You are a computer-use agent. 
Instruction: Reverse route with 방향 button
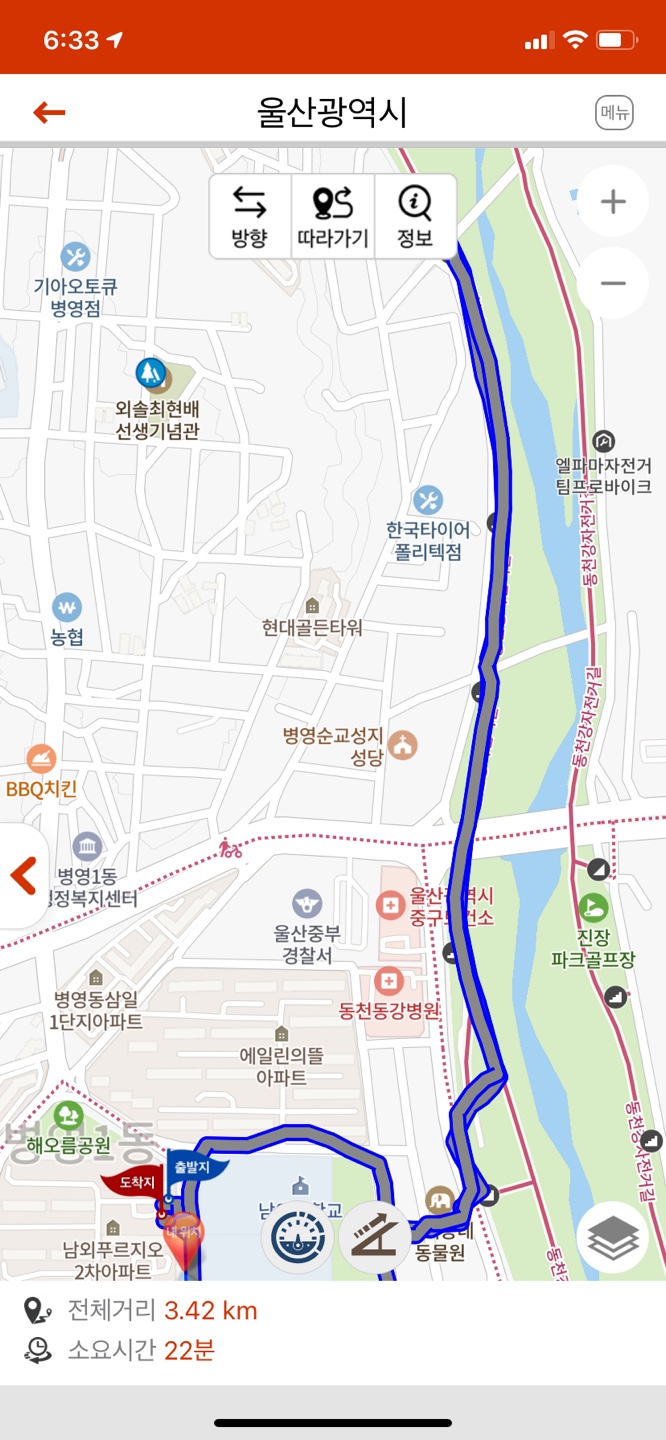[249, 216]
